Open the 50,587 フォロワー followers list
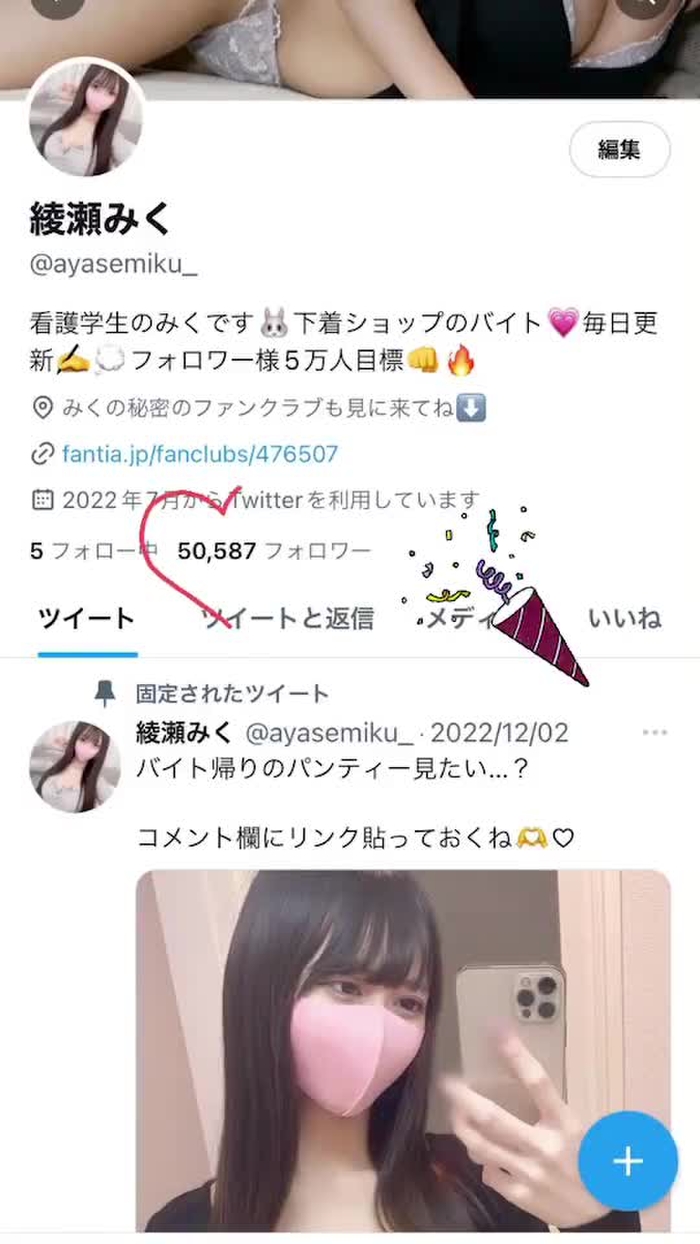The height and width of the screenshot is (1244, 700). pos(273,550)
